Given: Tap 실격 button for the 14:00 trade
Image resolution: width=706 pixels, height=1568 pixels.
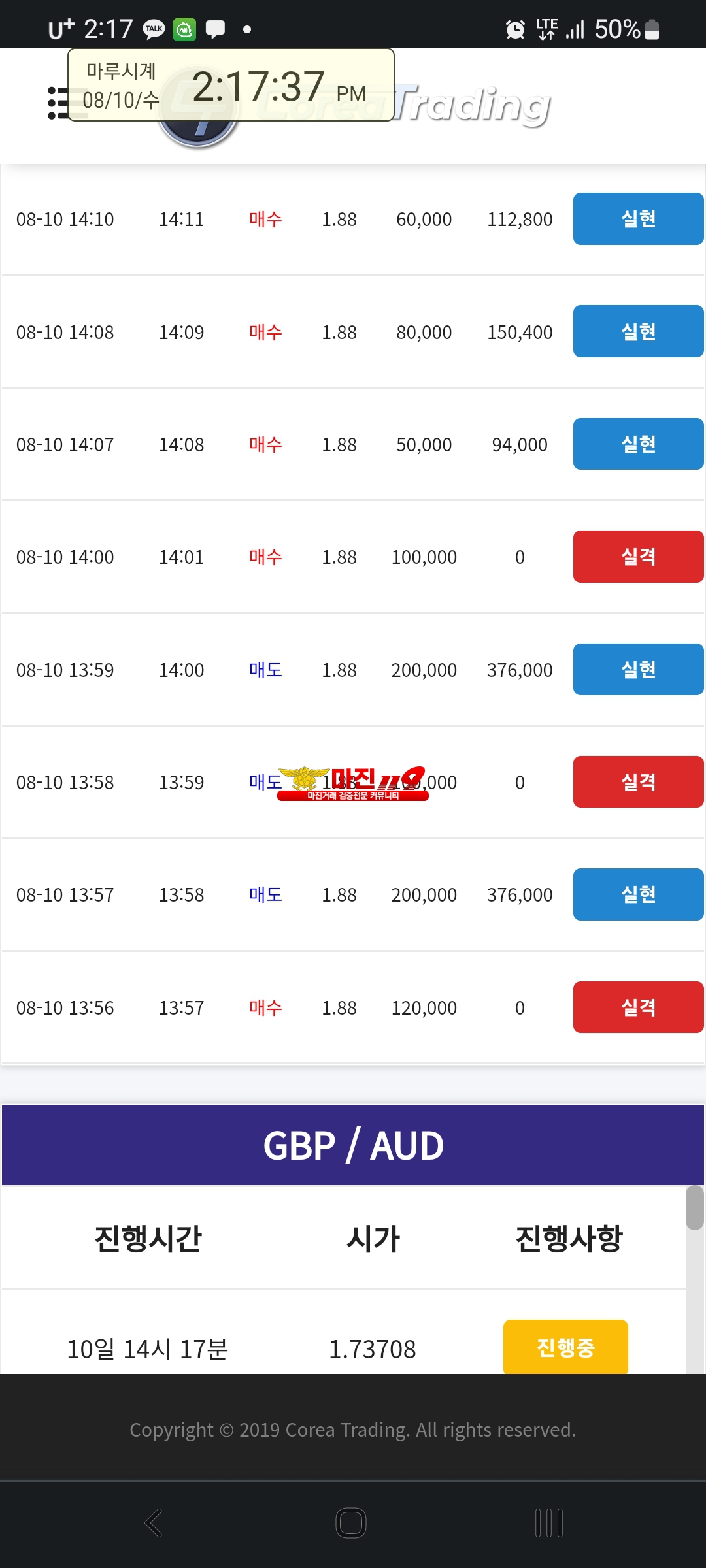Looking at the screenshot, I should 637,557.
